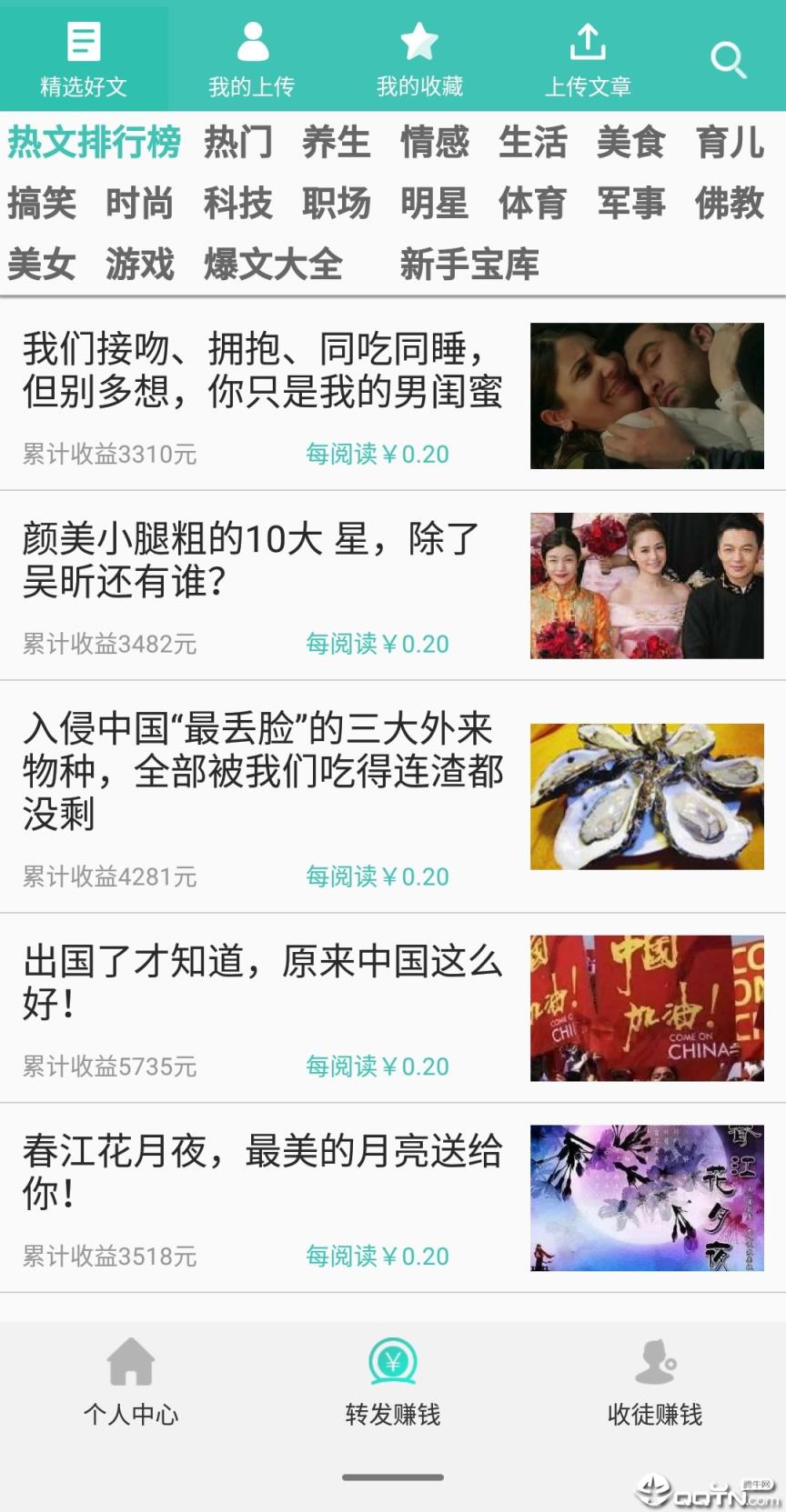
Task: Open 我的收藏 via the star icon
Action: coord(418,41)
